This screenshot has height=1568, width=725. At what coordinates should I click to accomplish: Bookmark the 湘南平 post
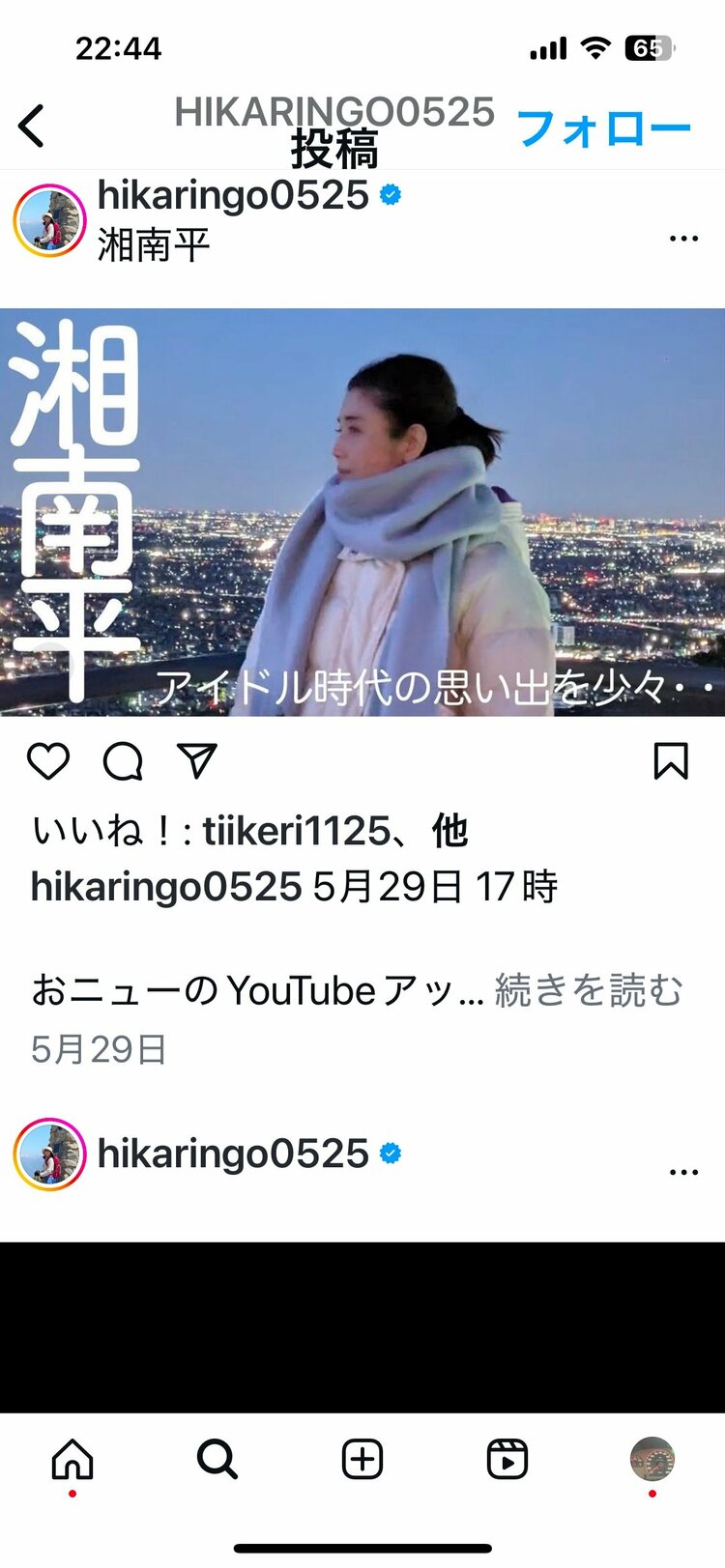click(x=671, y=761)
